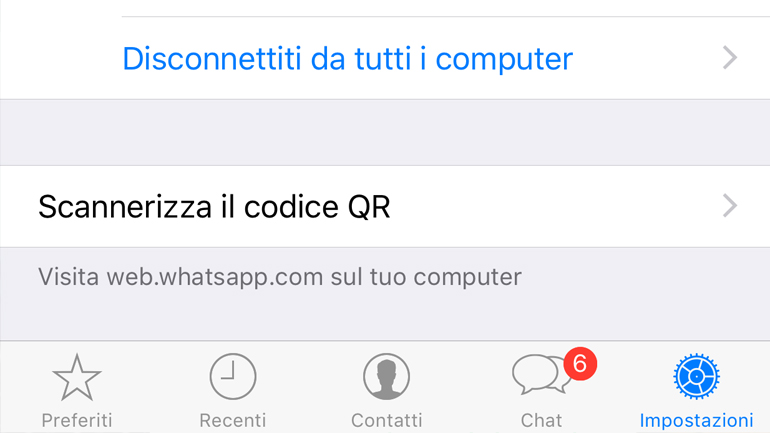This screenshot has height=433, width=770.
Task: Switch to the Chat tab
Action: click(541, 390)
